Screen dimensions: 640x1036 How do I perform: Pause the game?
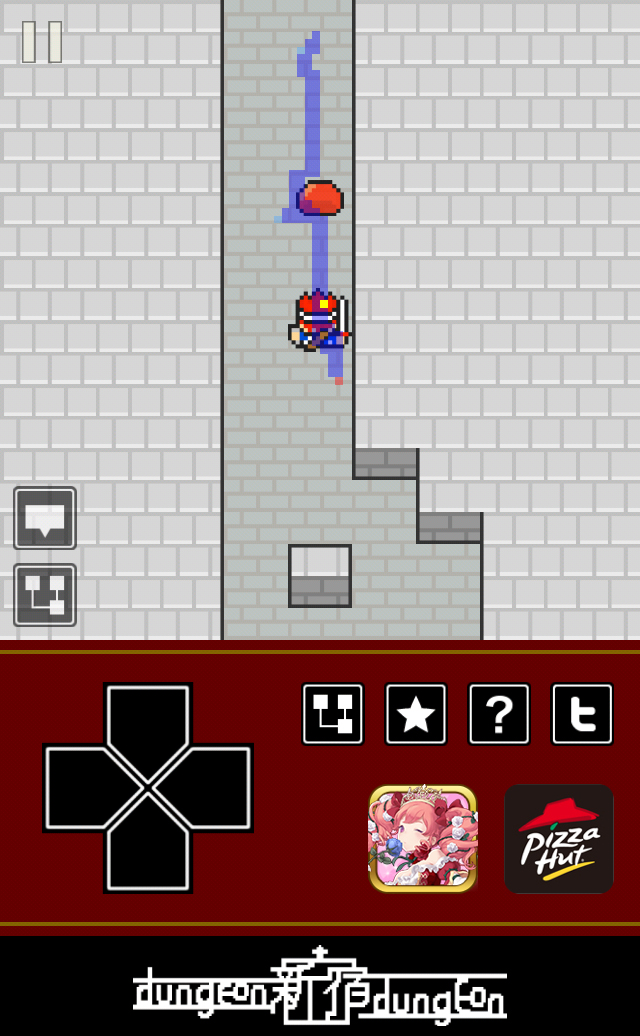[x=42, y=42]
